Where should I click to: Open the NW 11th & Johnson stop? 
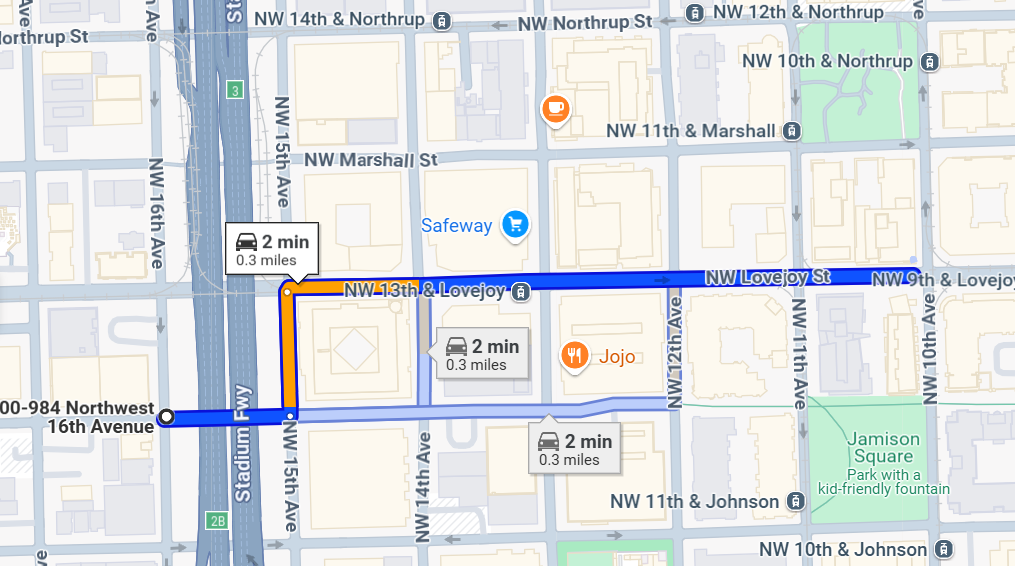pos(795,501)
